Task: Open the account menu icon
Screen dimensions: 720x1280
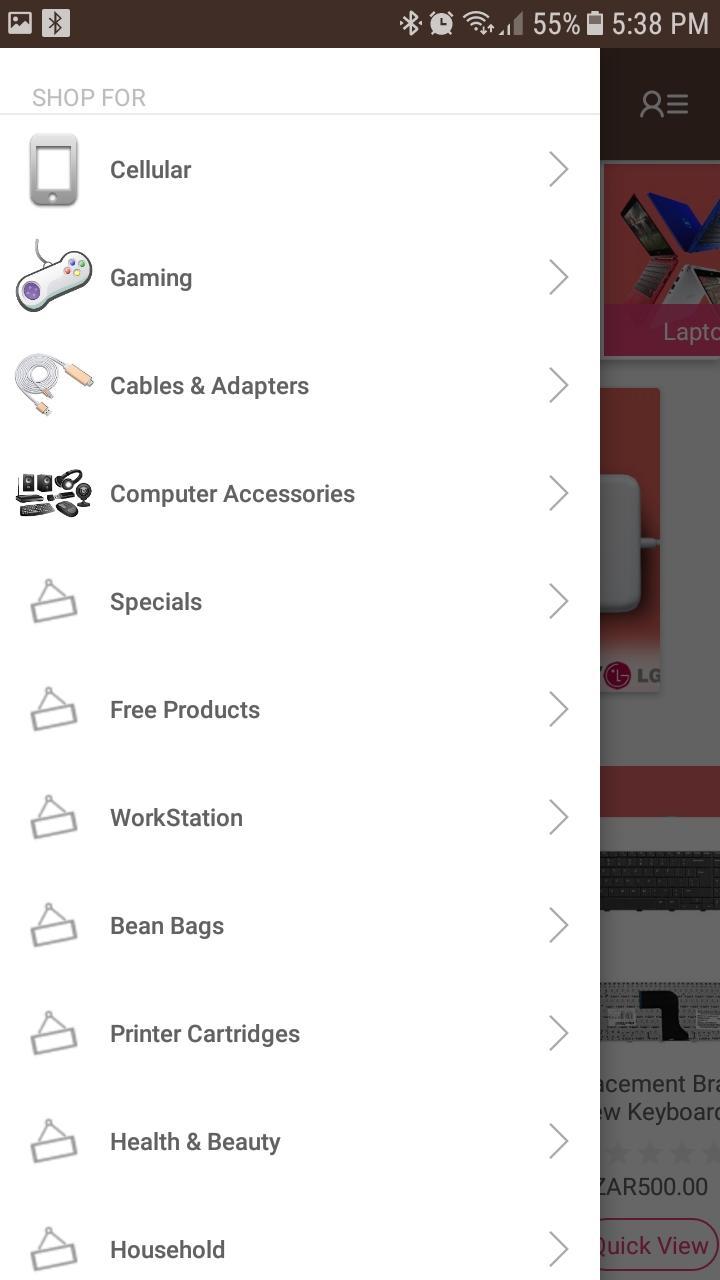Action: click(x=664, y=104)
